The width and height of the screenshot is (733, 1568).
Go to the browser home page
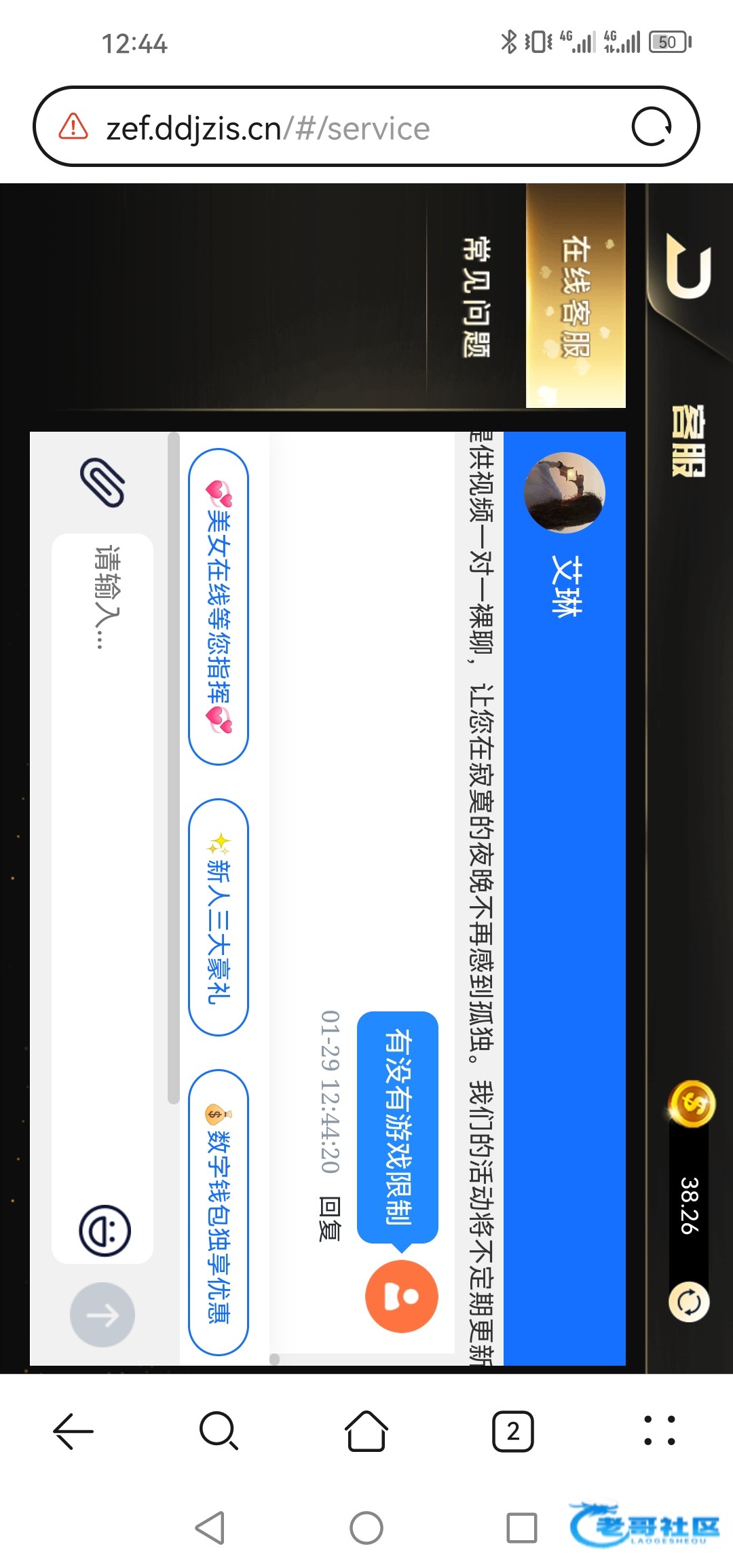(x=366, y=1431)
